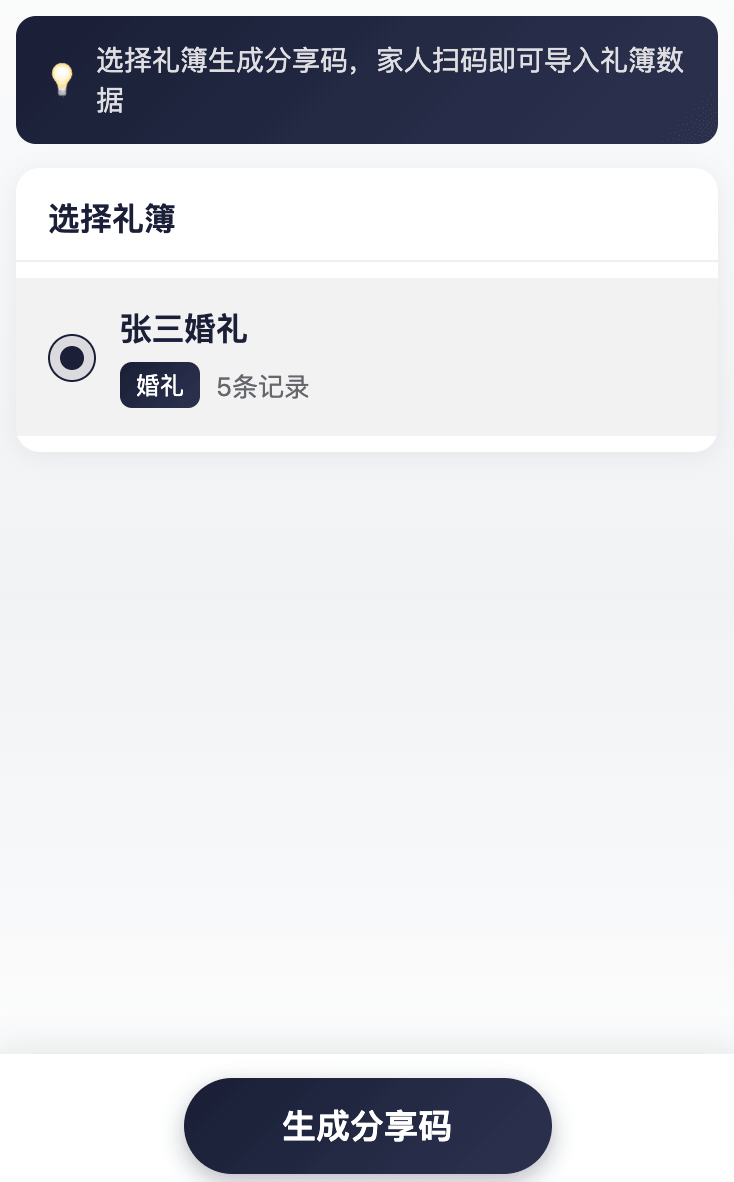The width and height of the screenshot is (734, 1182).
Task: Tap the 5条记录 record count label
Action: [262, 387]
